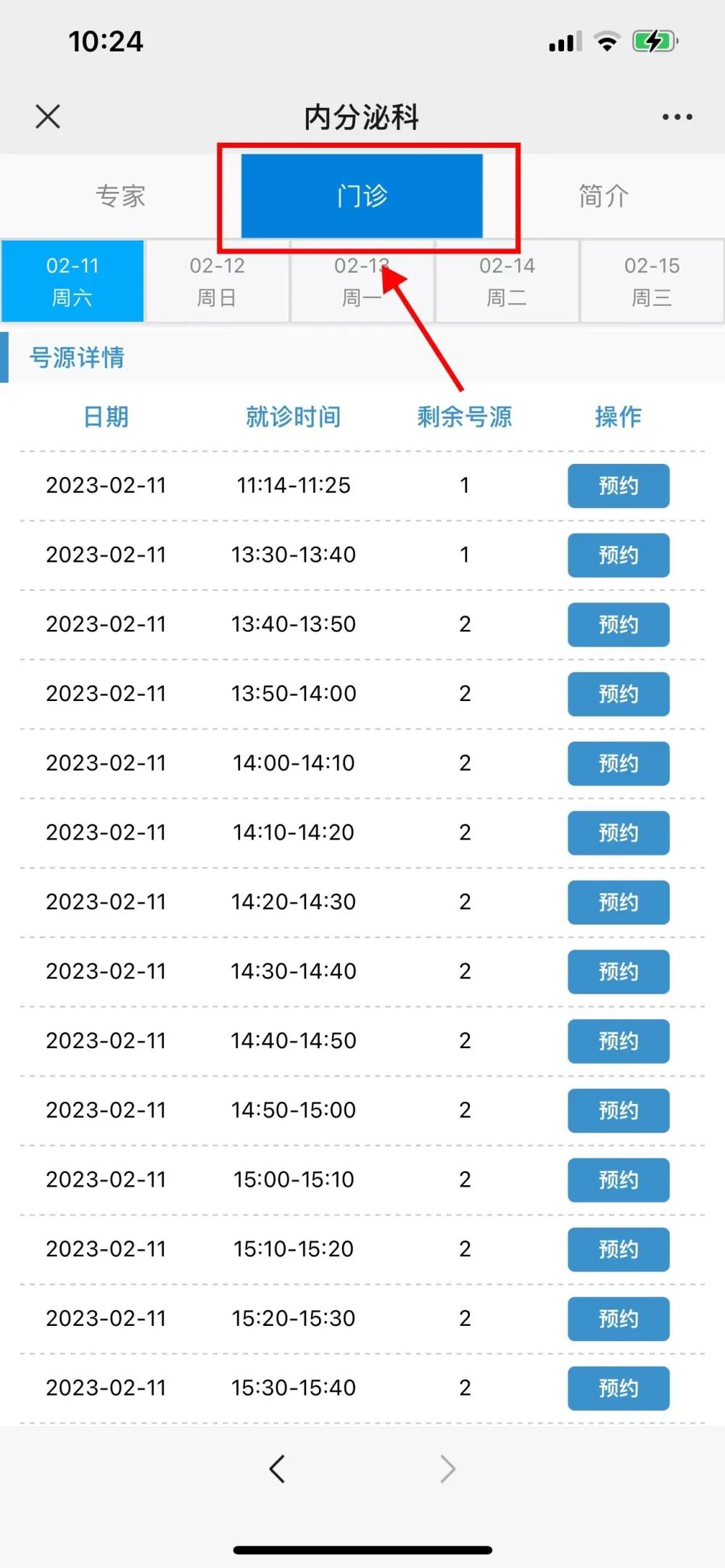Tap 预约 for the 13:30-13:40 slot
Screen dimensions: 725x1568
(618, 555)
